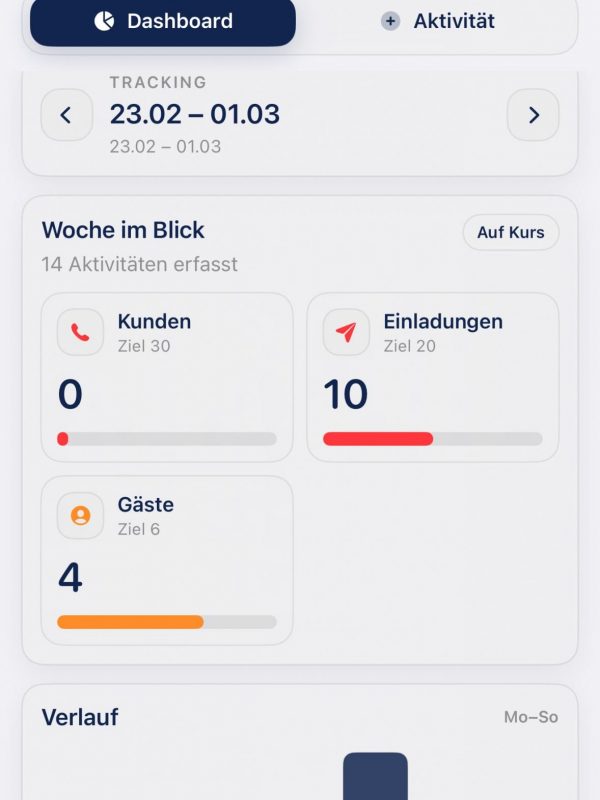
Task: Open the Einladungen goal card
Action: (432, 377)
